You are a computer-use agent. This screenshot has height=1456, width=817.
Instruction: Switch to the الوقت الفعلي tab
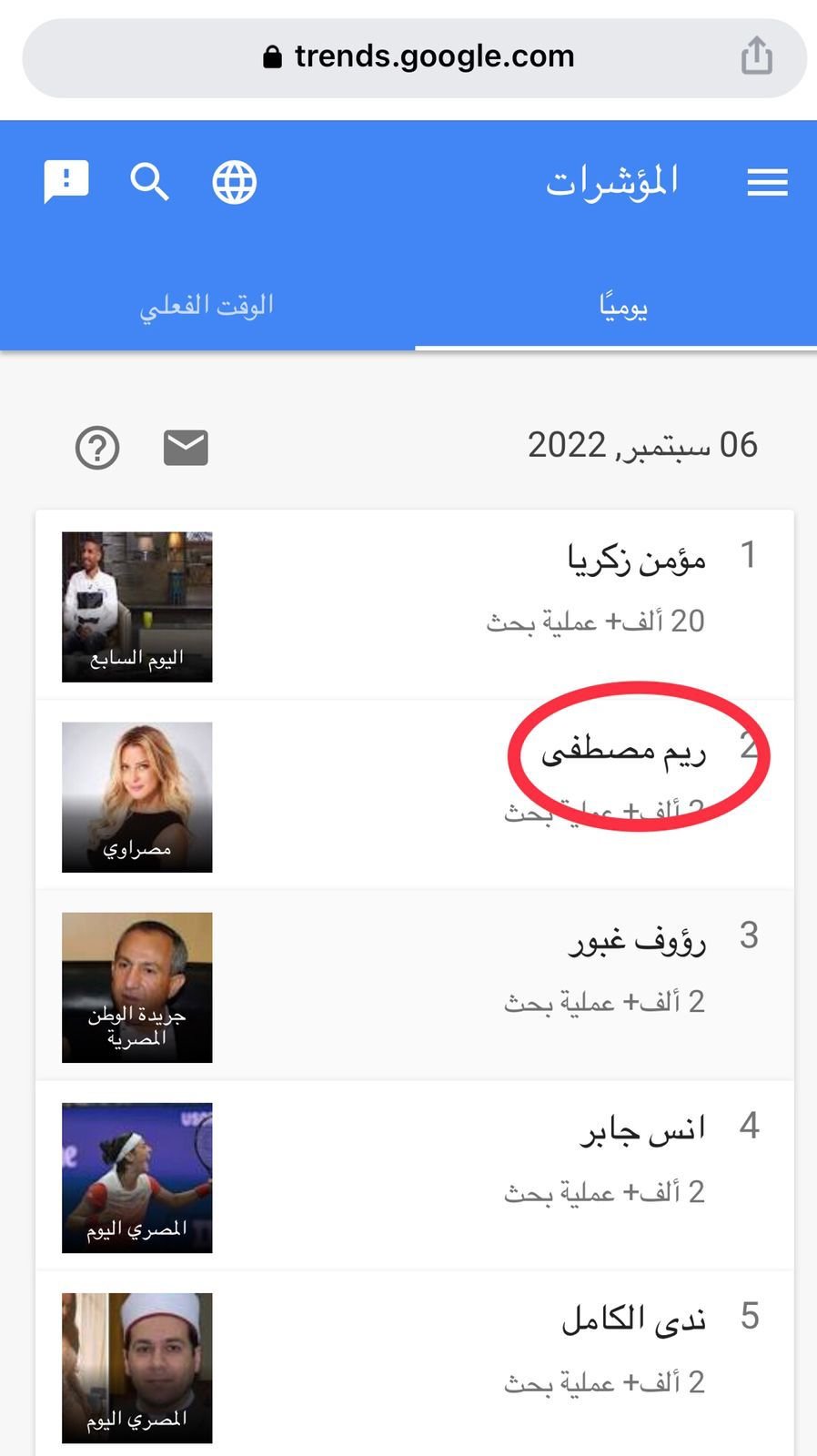(207, 306)
